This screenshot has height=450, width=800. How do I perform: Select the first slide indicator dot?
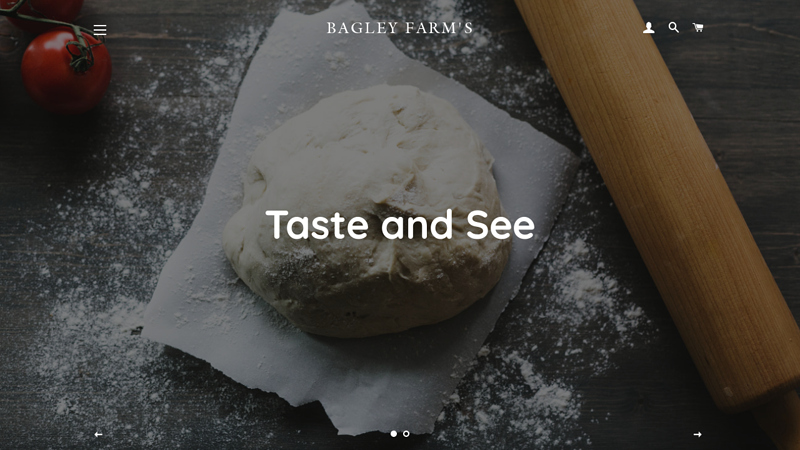[393, 434]
